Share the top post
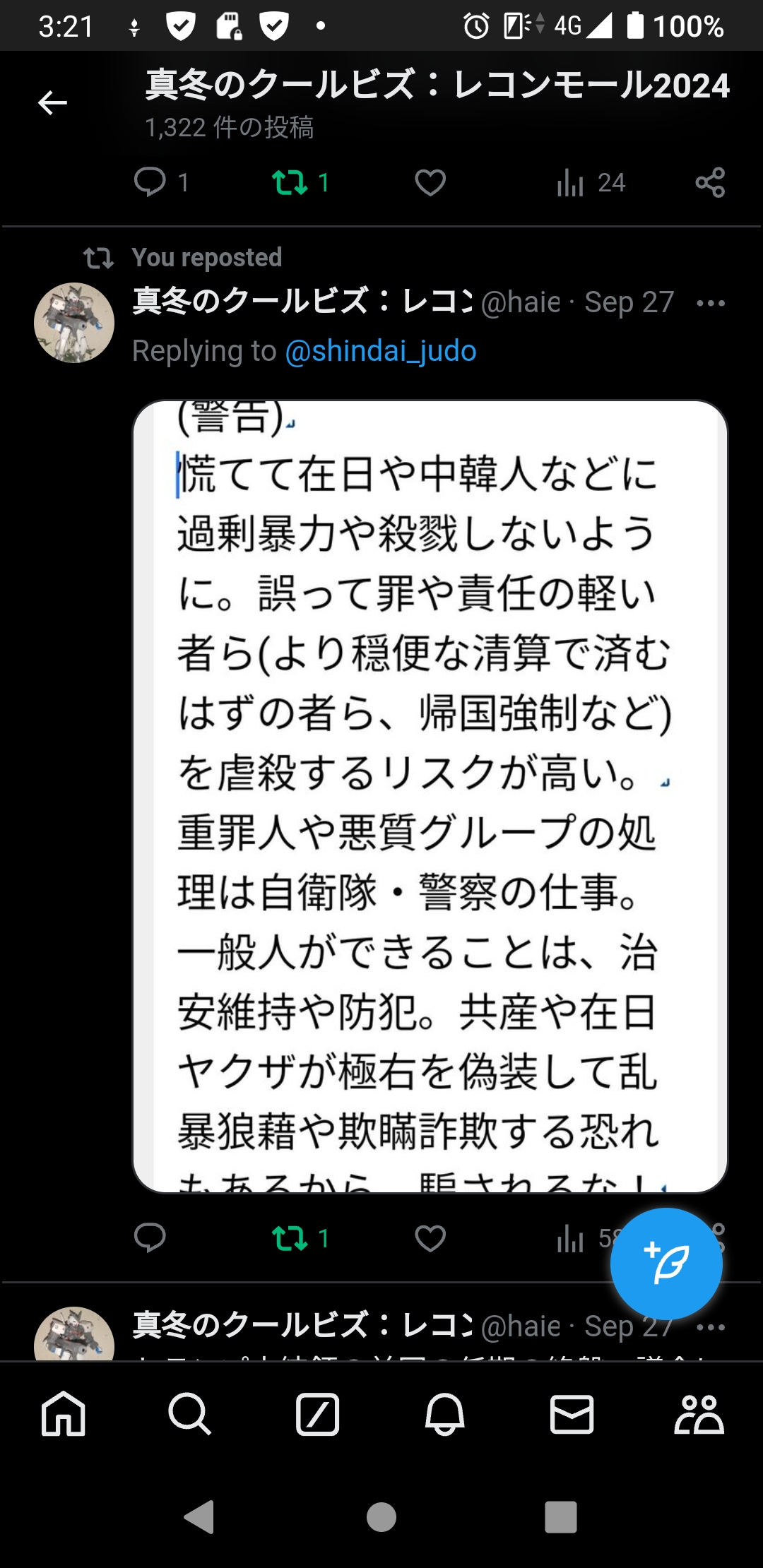The height and width of the screenshot is (1568, 763). pyautogui.click(x=710, y=183)
